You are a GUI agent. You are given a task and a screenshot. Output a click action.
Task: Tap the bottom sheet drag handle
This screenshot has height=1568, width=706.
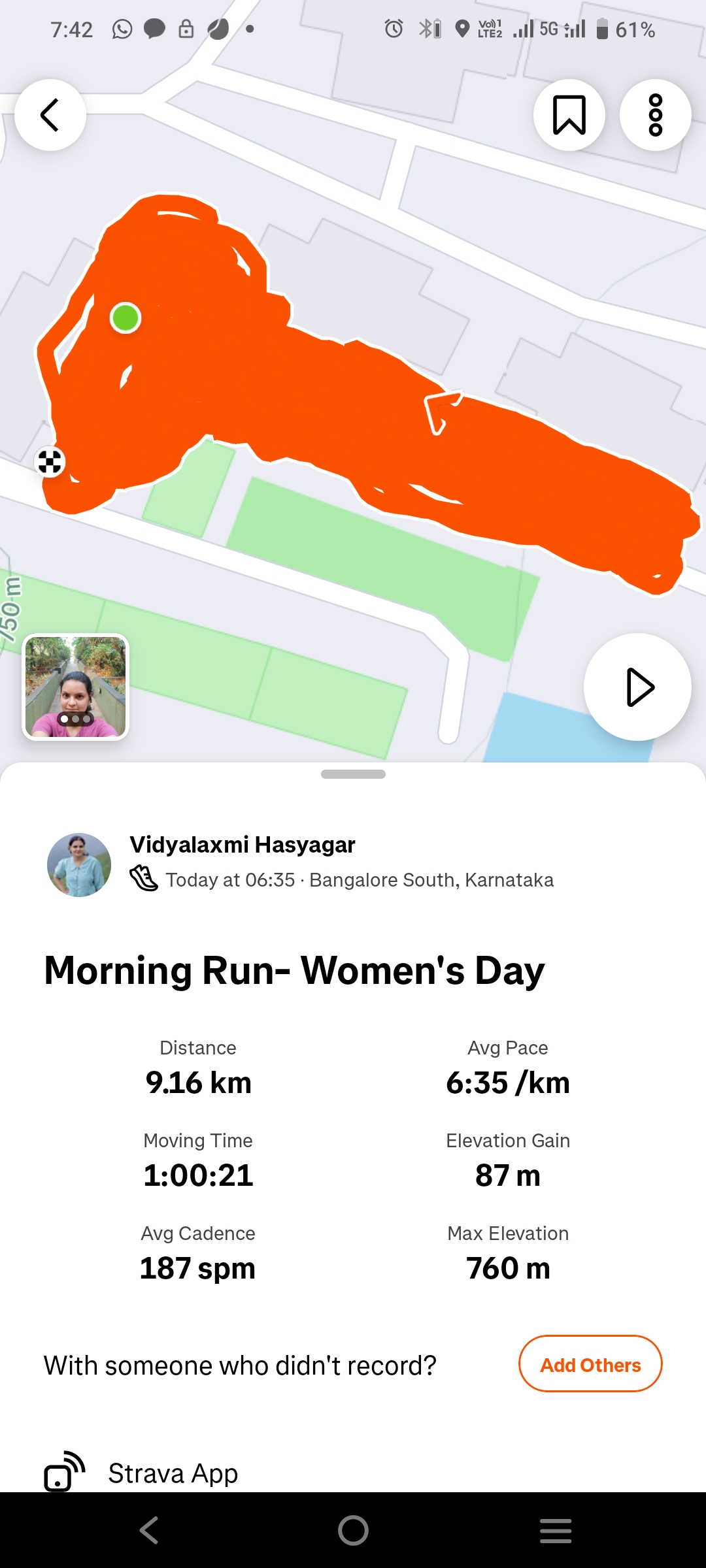[x=353, y=774]
